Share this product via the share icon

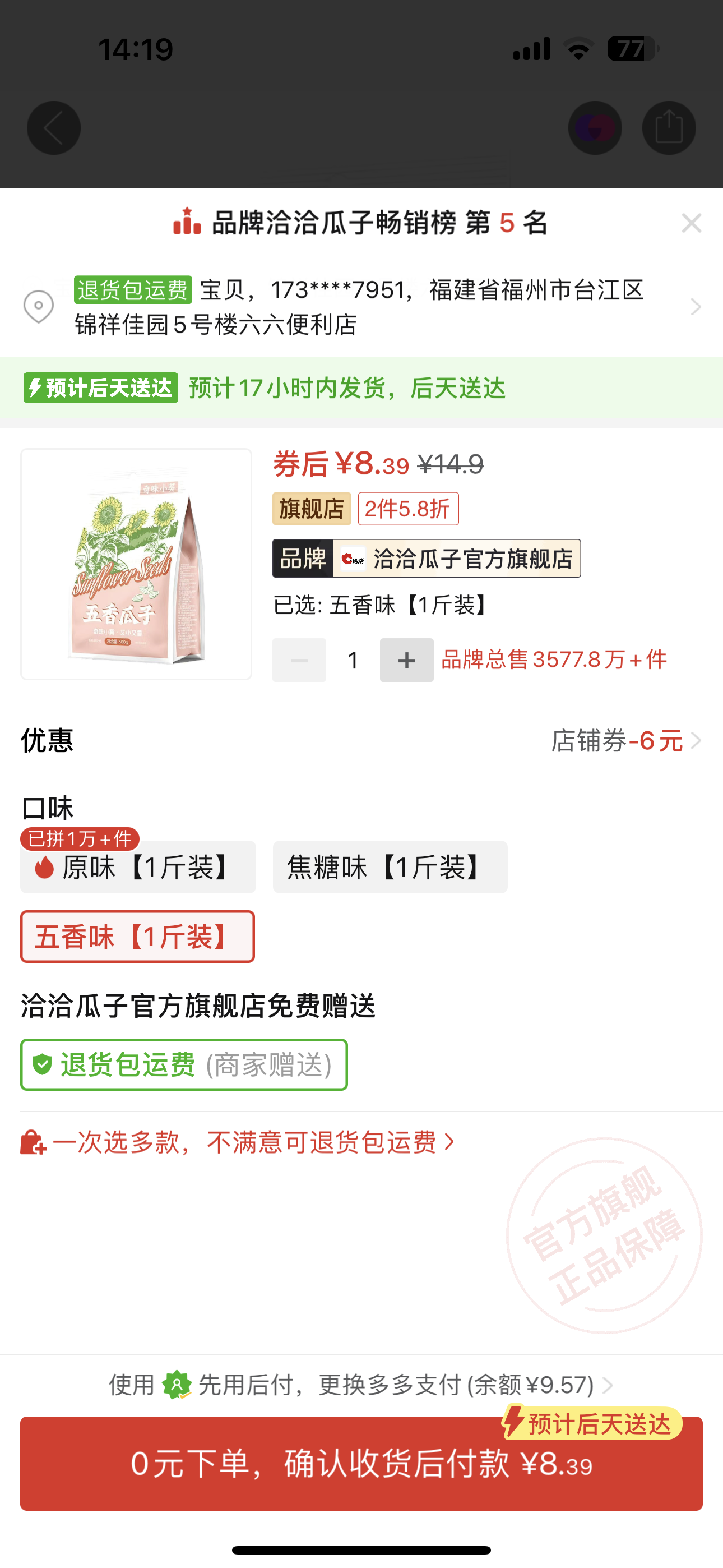pos(669,128)
